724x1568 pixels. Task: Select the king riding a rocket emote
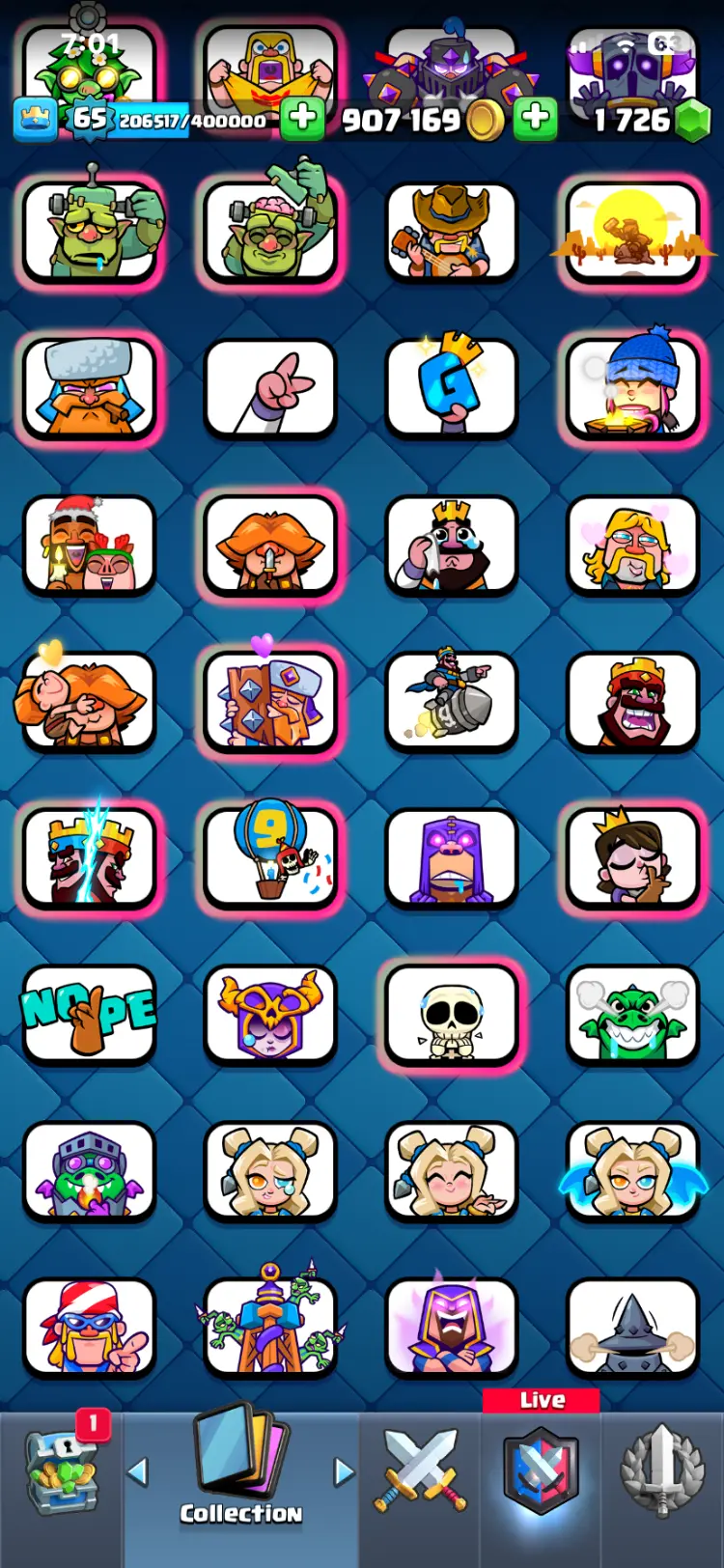pos(452,700)
